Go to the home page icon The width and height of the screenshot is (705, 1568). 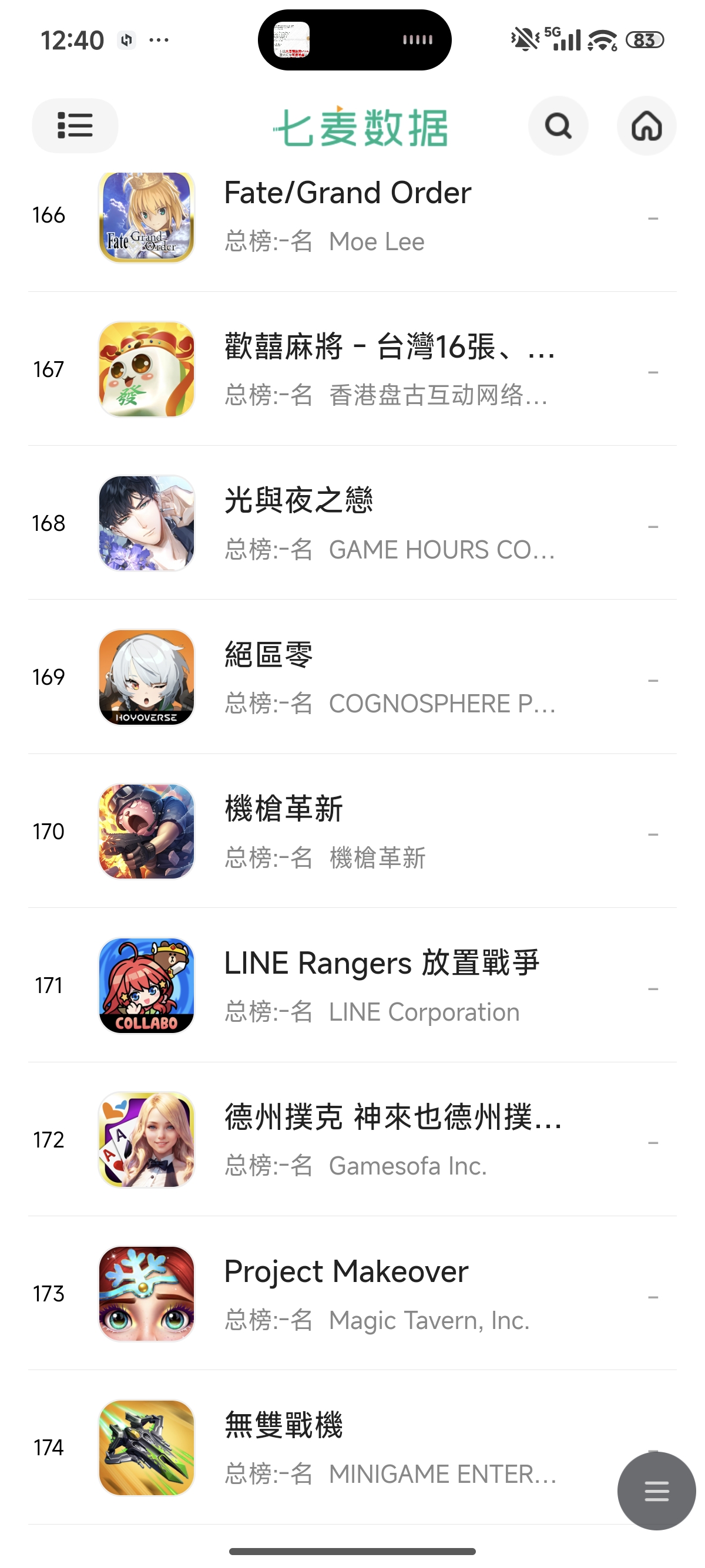646,126
